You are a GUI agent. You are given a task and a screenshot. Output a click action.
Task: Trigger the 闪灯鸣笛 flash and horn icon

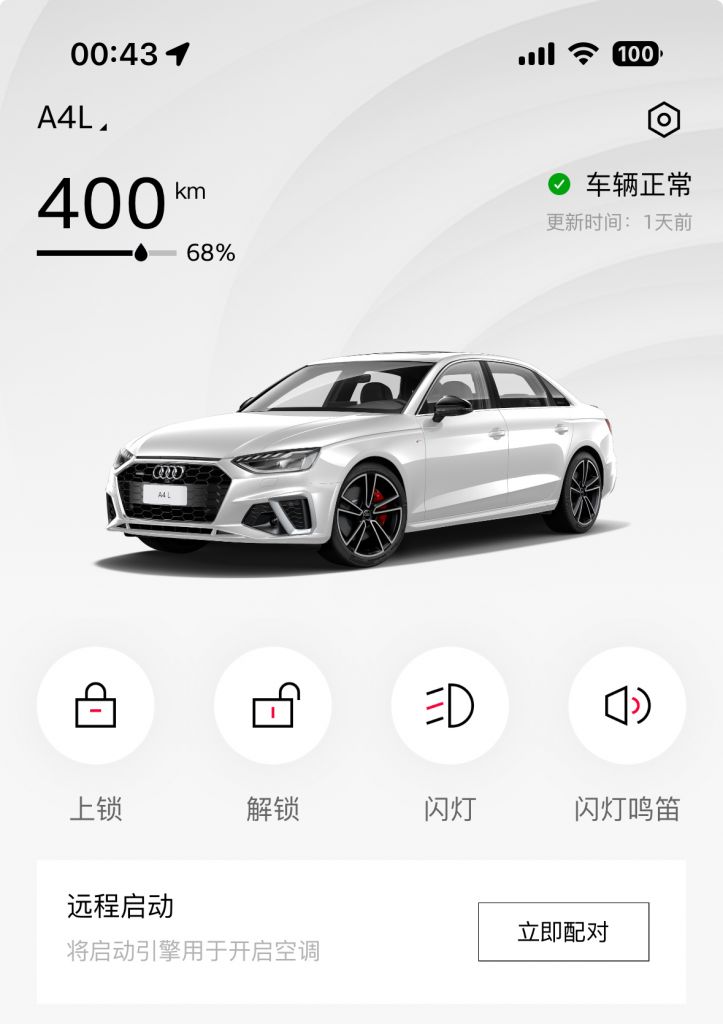[x=626, y=705]
